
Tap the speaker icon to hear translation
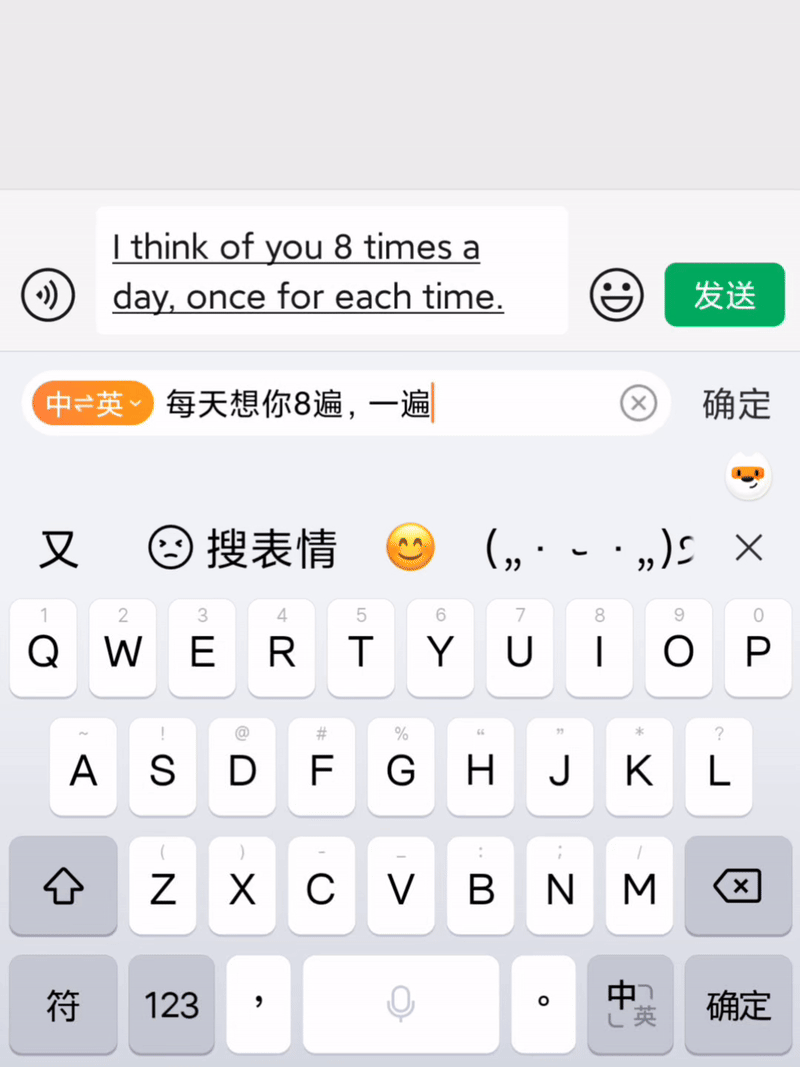(x=47, y=295)
